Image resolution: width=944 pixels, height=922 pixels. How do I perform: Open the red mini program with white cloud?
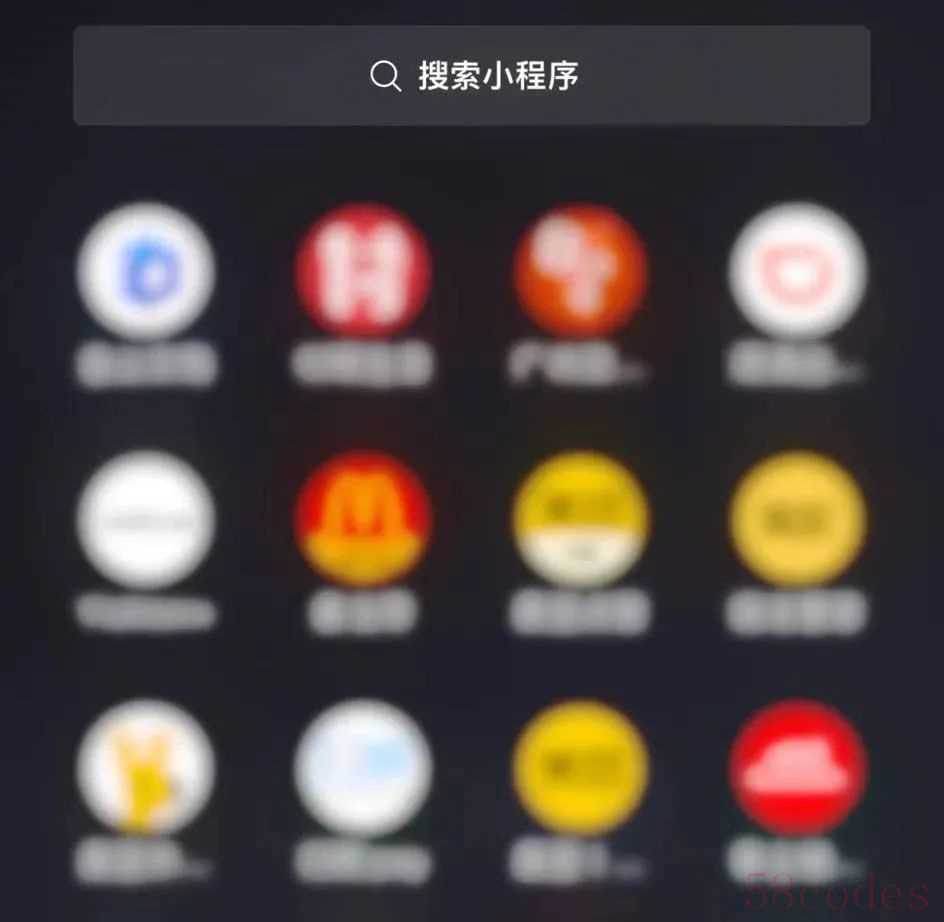pyautogui.click(x=797, y=768)
